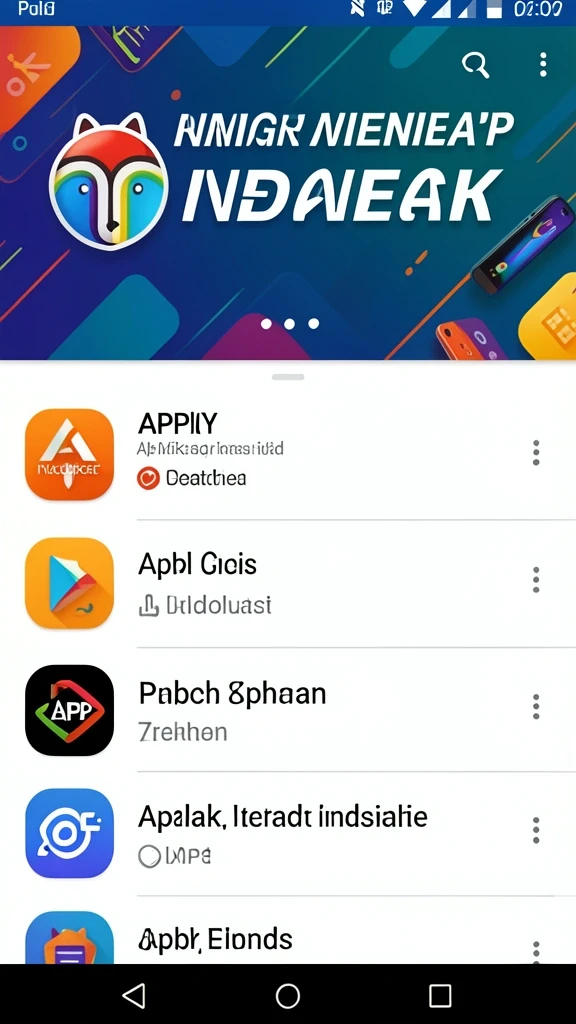Screen dimensions: 576x1024
Task: Open the Apbl Cicis app entry
Action: (288, 583)
